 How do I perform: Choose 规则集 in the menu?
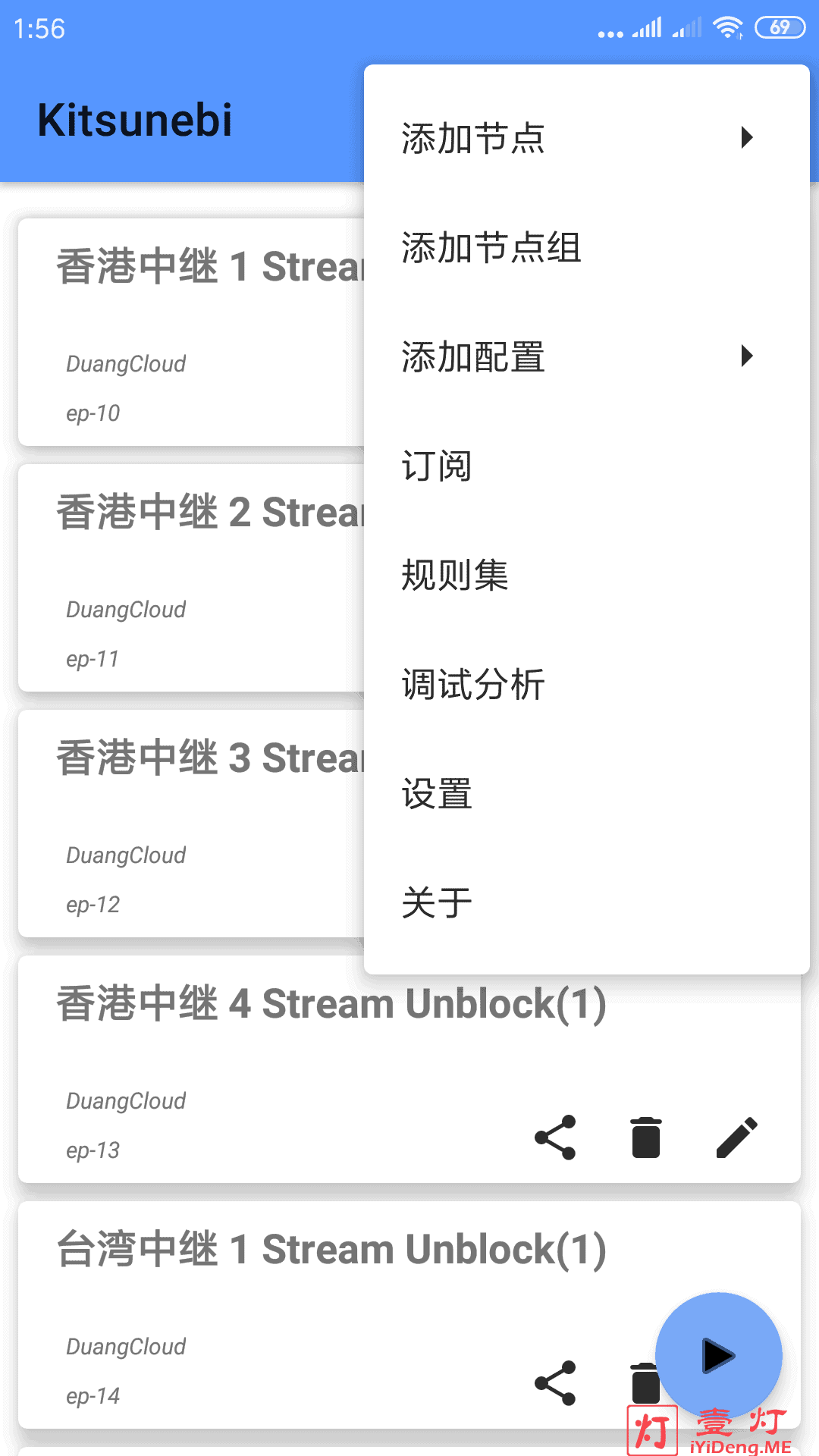pos(586,575)
